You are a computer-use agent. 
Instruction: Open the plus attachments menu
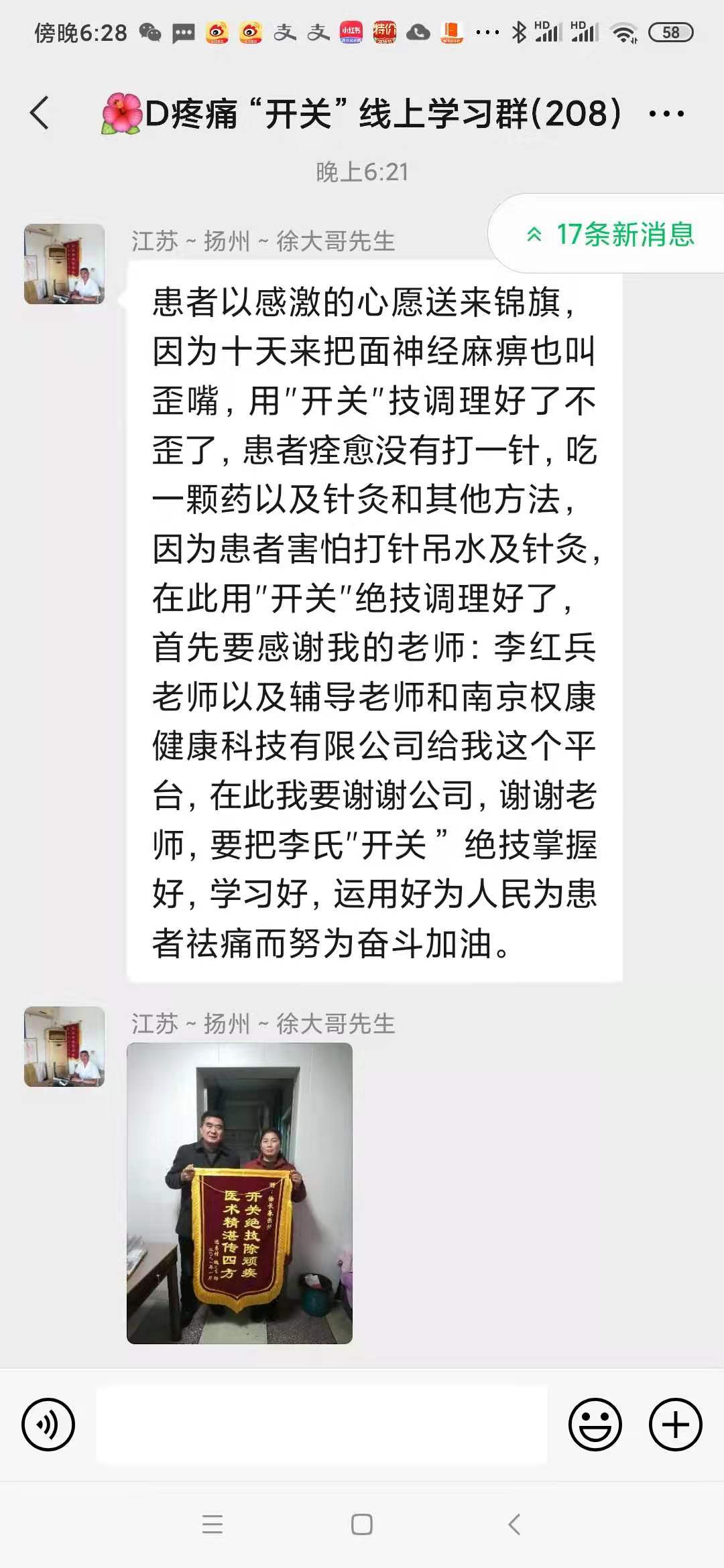[x=675, y=1425]
